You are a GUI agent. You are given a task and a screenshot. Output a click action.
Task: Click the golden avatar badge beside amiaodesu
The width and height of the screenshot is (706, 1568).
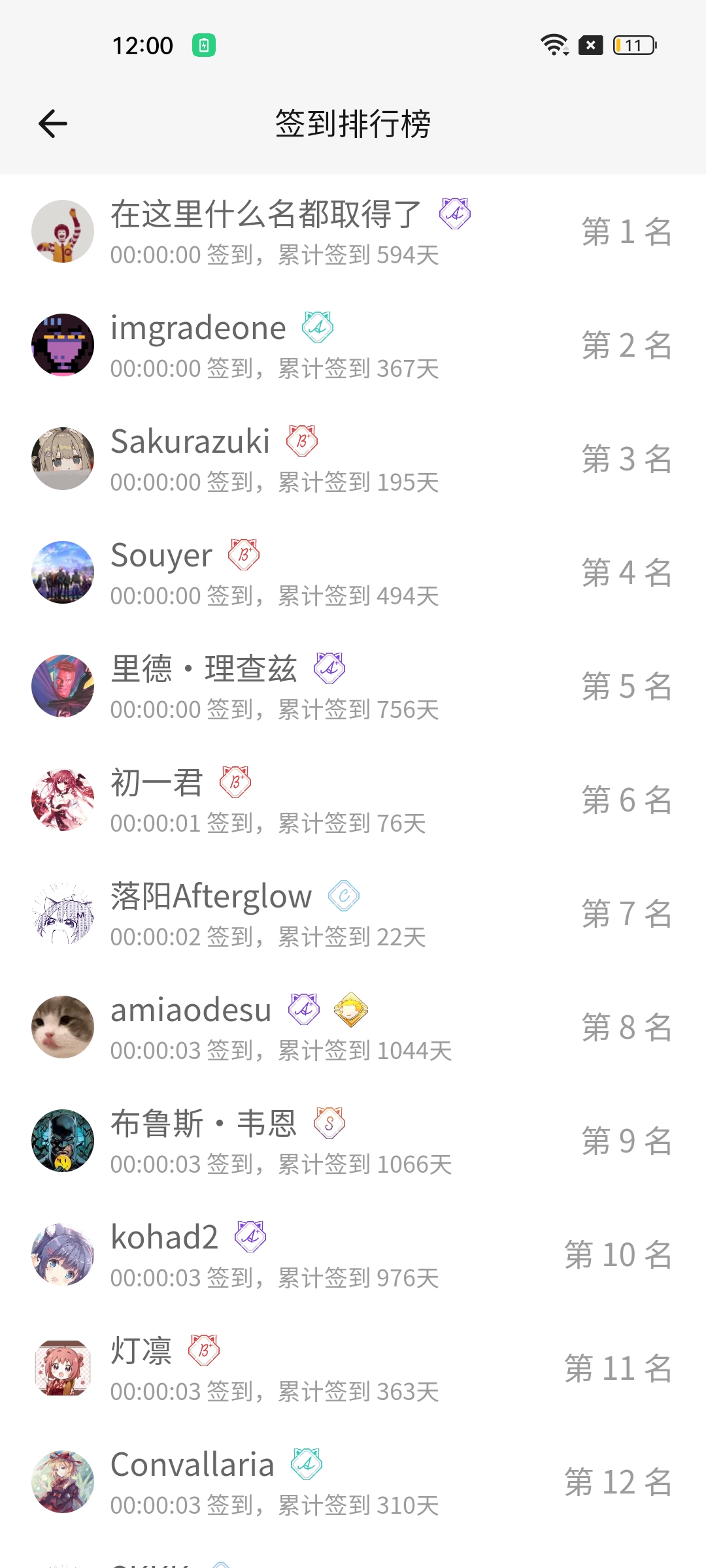tap(351, 1010)
